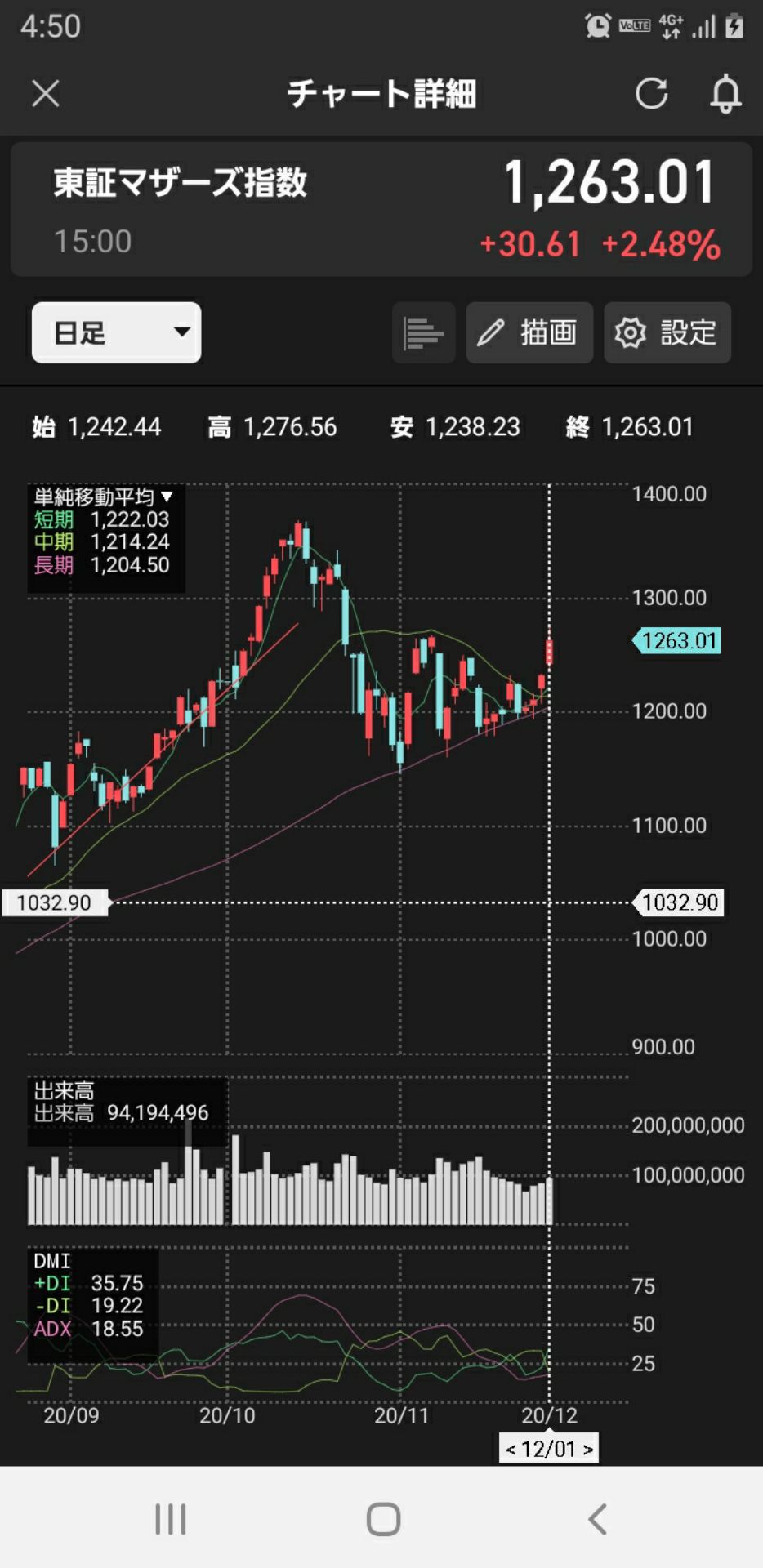The height and width of the screenshot is (1568, 763).
Task: Refresh the chart data
Action: pos(651,94)
